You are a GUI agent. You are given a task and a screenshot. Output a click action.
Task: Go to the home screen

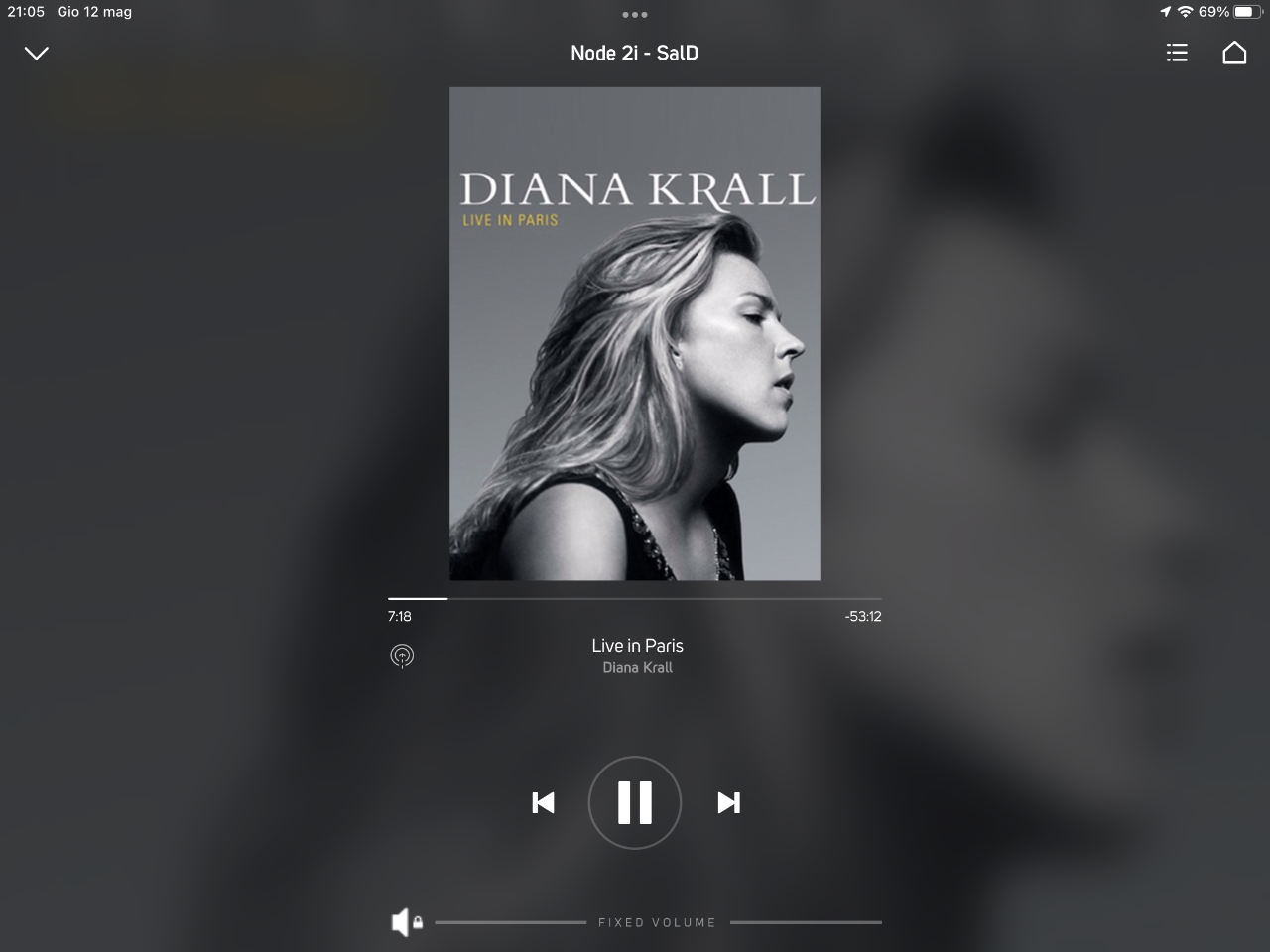point(1234,53)
